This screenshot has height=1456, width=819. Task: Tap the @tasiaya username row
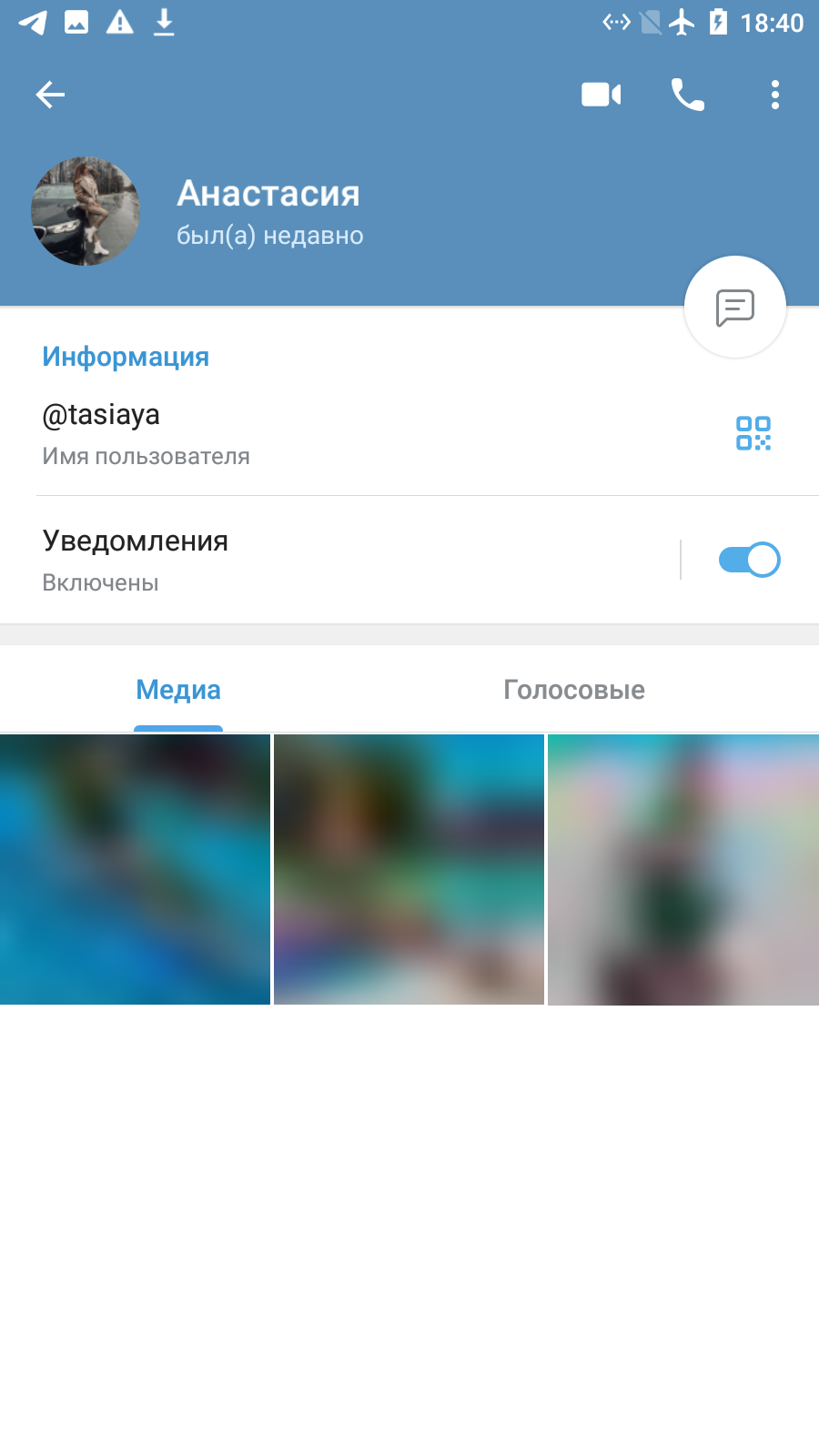tap(364, 433)
